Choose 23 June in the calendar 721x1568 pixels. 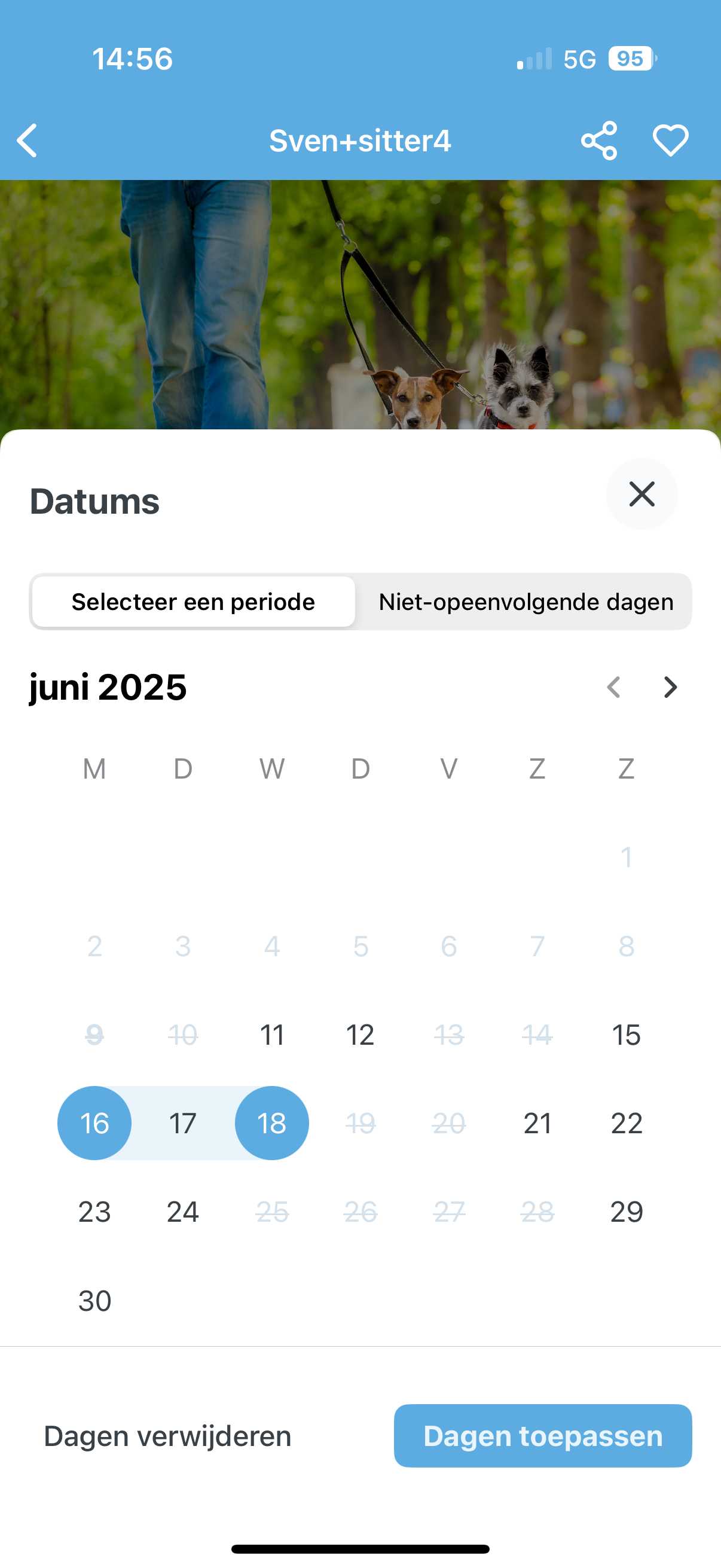pos(94,1212)
